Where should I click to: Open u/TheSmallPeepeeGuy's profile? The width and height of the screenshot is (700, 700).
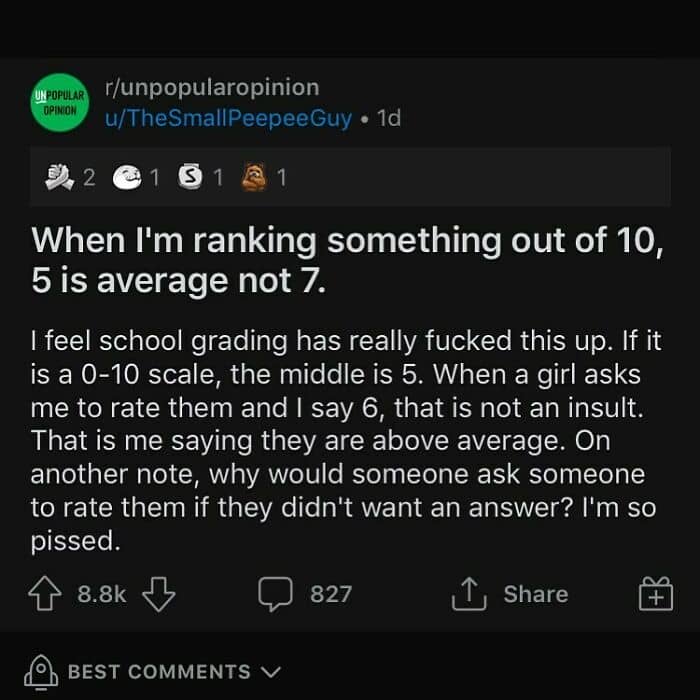pyautogui.click(x=228, y=118)
